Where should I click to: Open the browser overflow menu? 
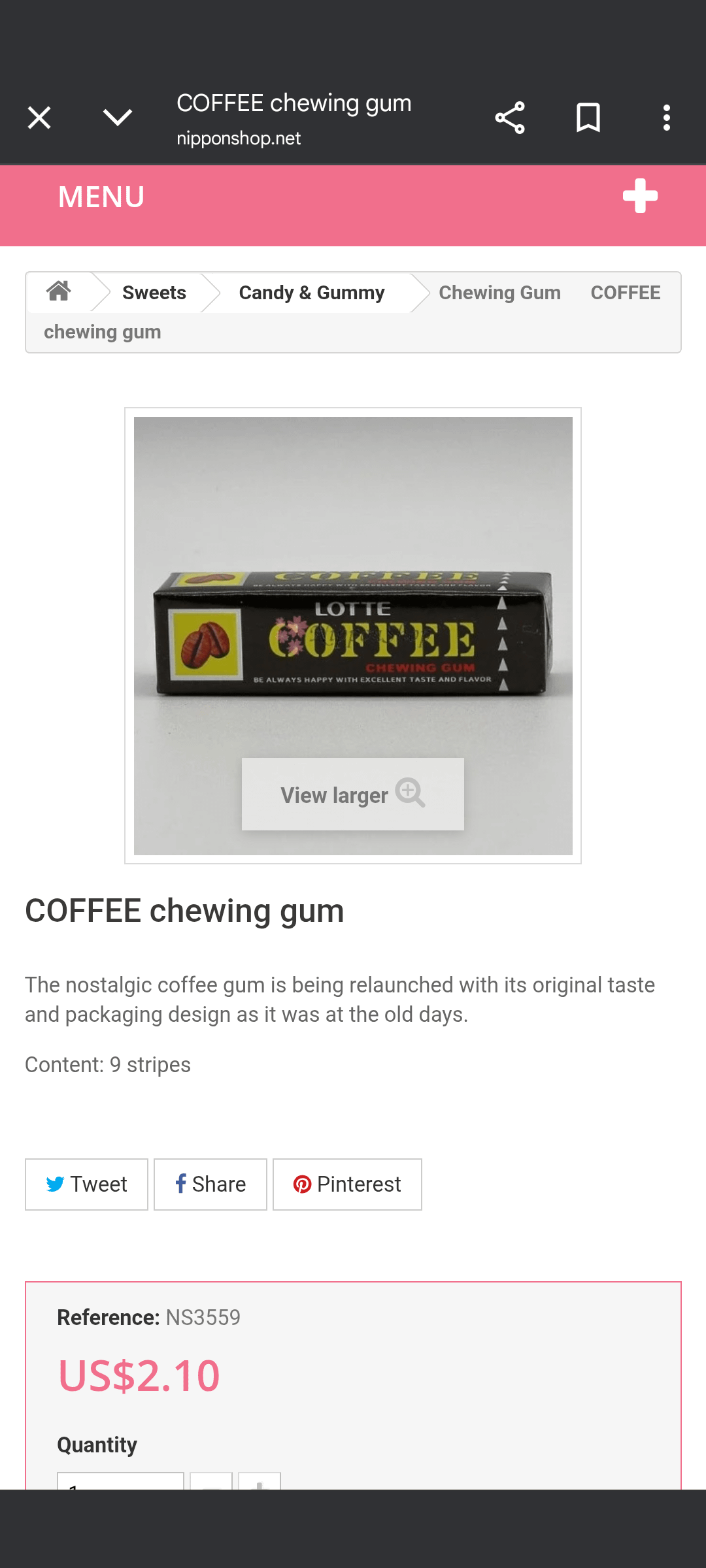pos(666,118)
